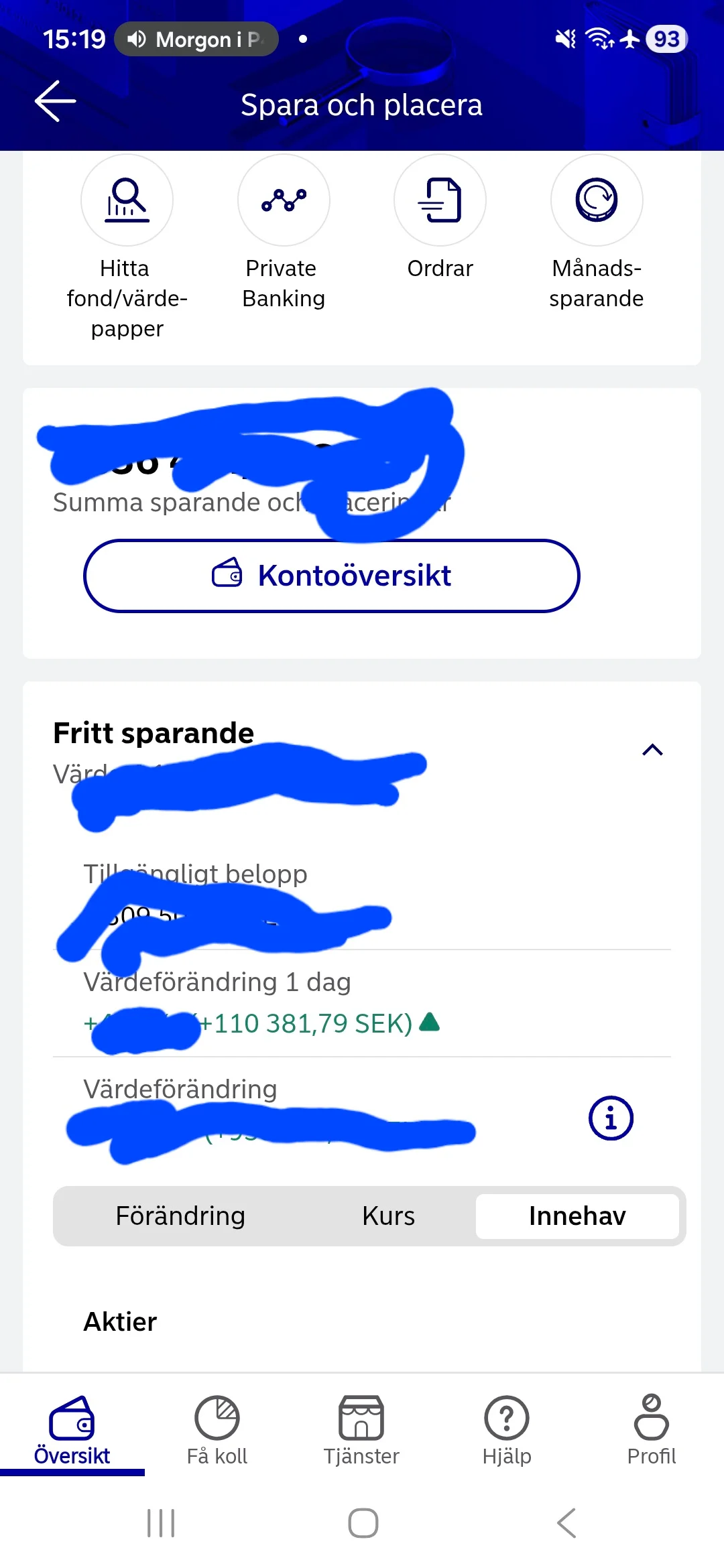Open Hjälp help section
The image size is (724, 1568).
(507, 1434)
